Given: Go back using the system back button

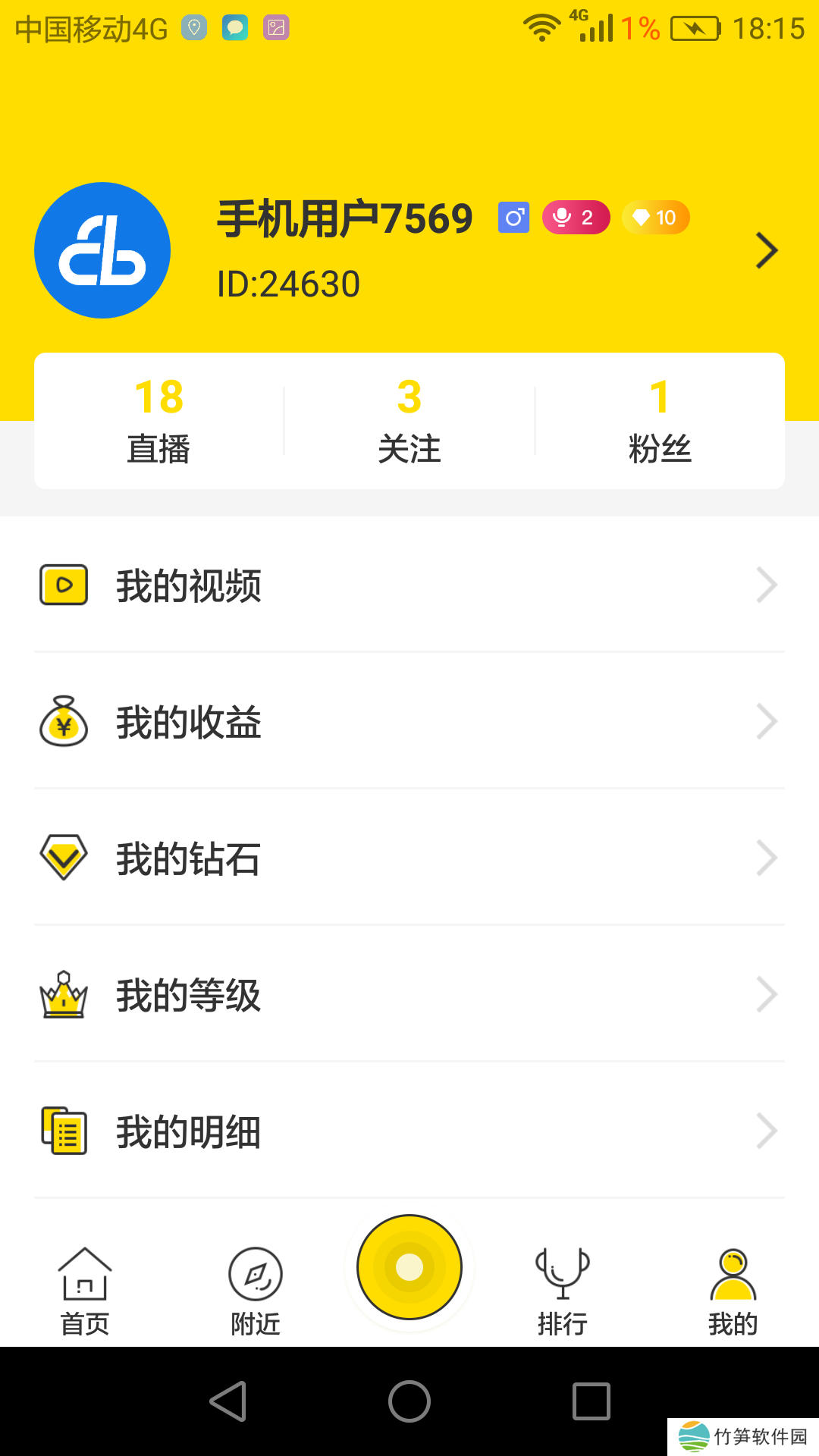Looking at the screenshot, I should pyautogui.click(x=227, y=1401).
